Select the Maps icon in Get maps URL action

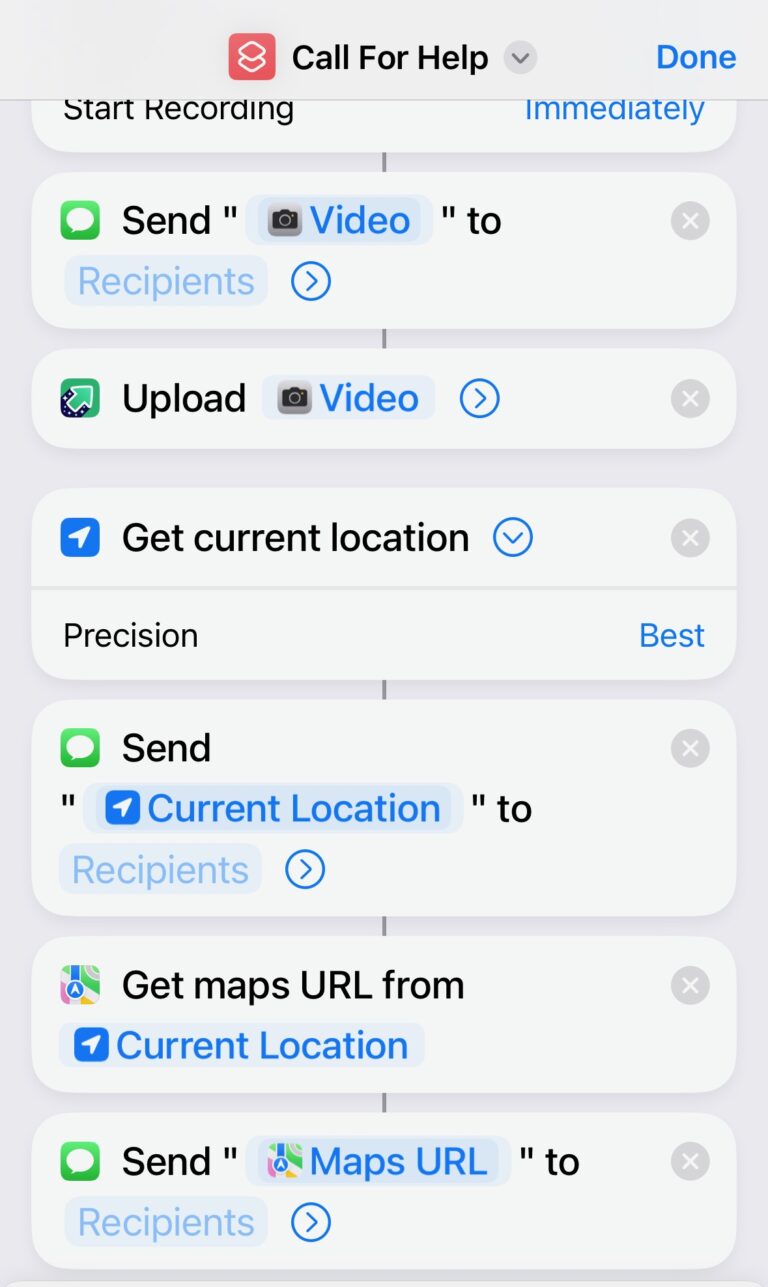80,985
